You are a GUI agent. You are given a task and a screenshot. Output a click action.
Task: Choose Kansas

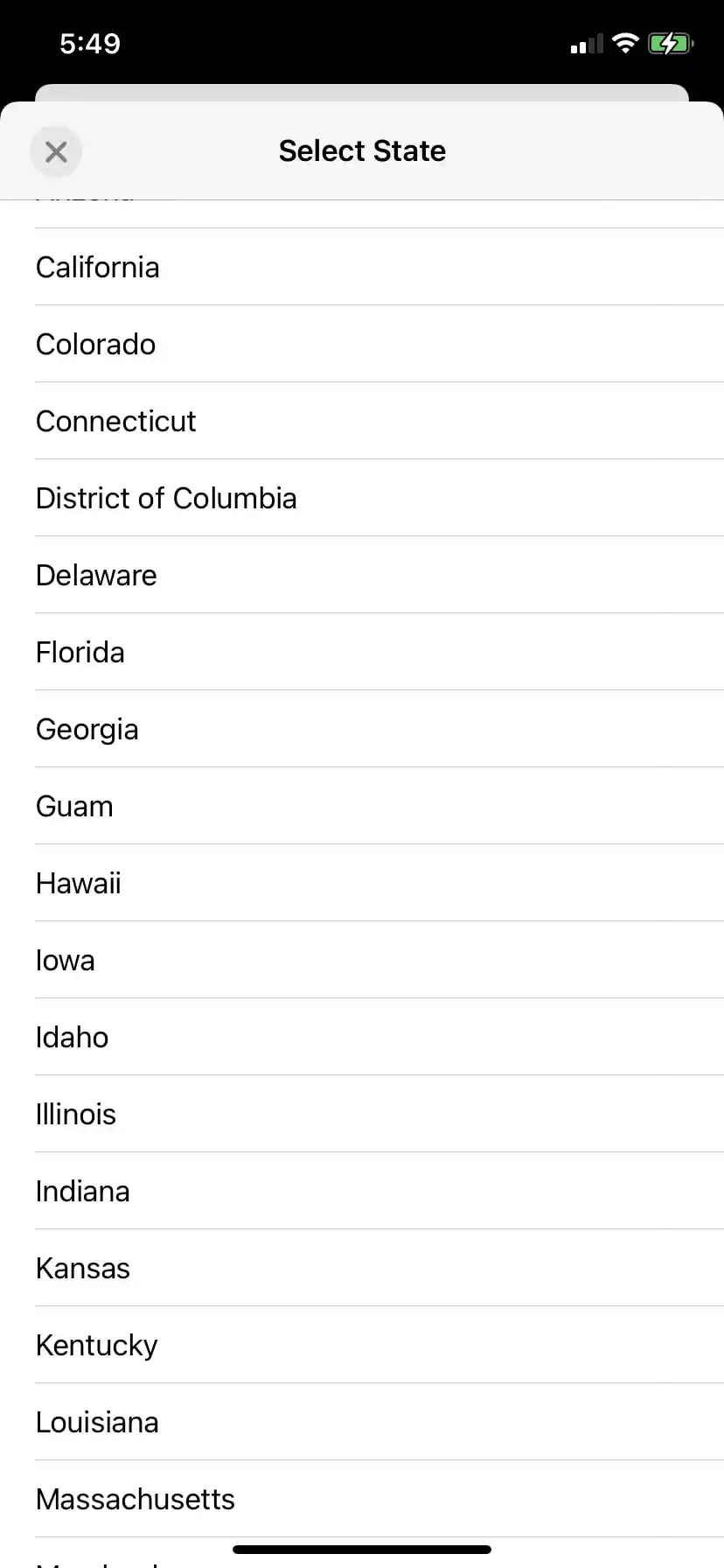click(362, 1268)
